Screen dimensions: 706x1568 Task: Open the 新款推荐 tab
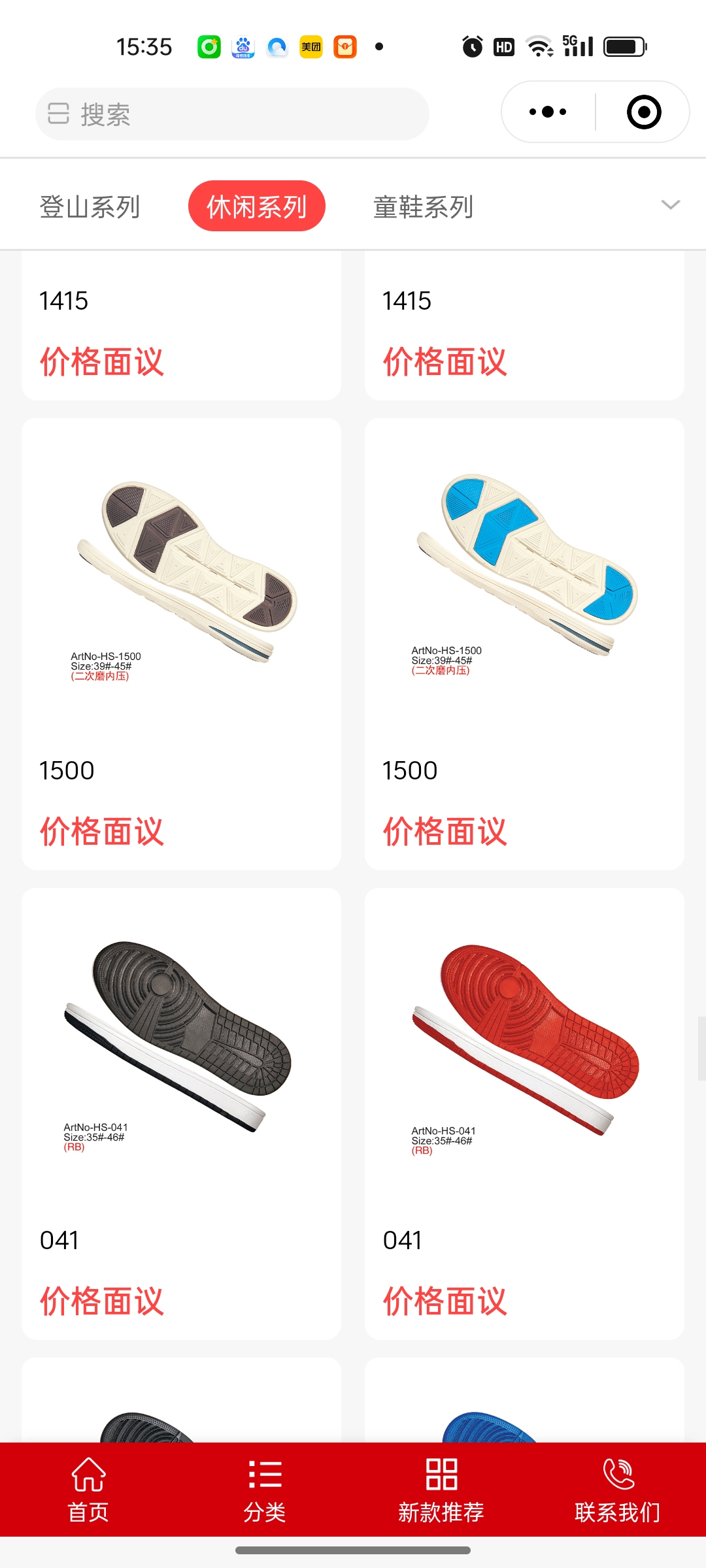pyautogui.click(x=441, y=1490)
